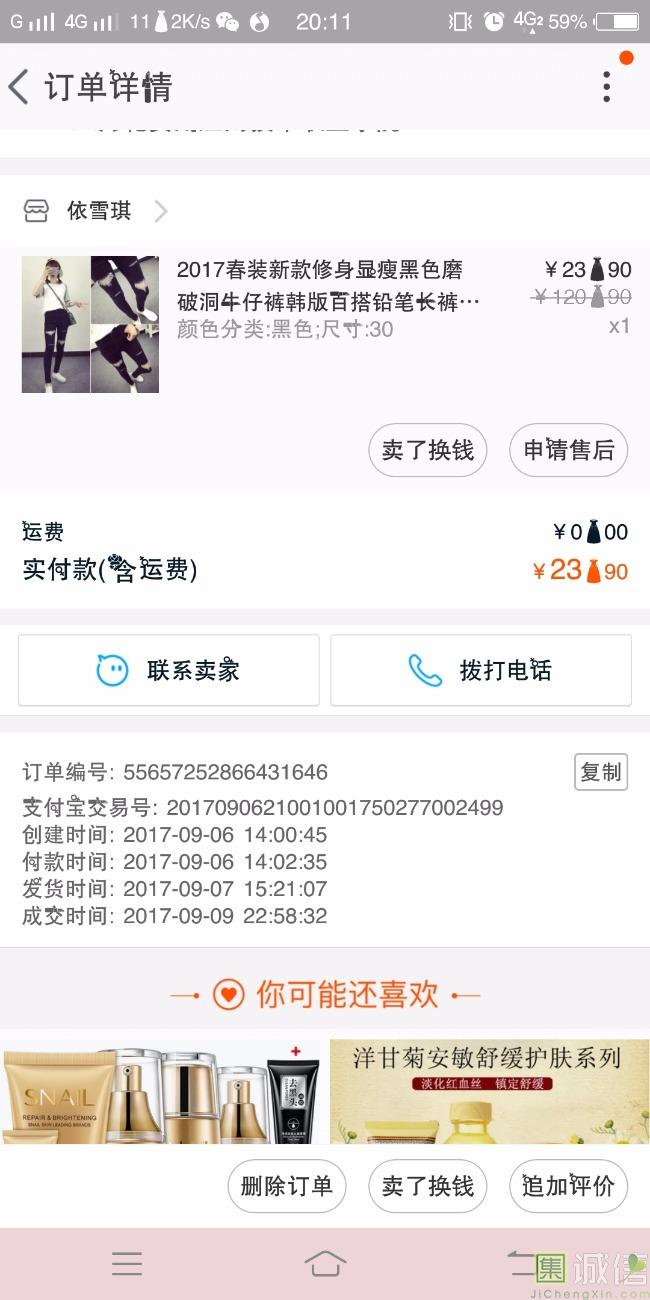Contact the seller via 联系卖家
The image size is (650, 1300).
(169, 670)
